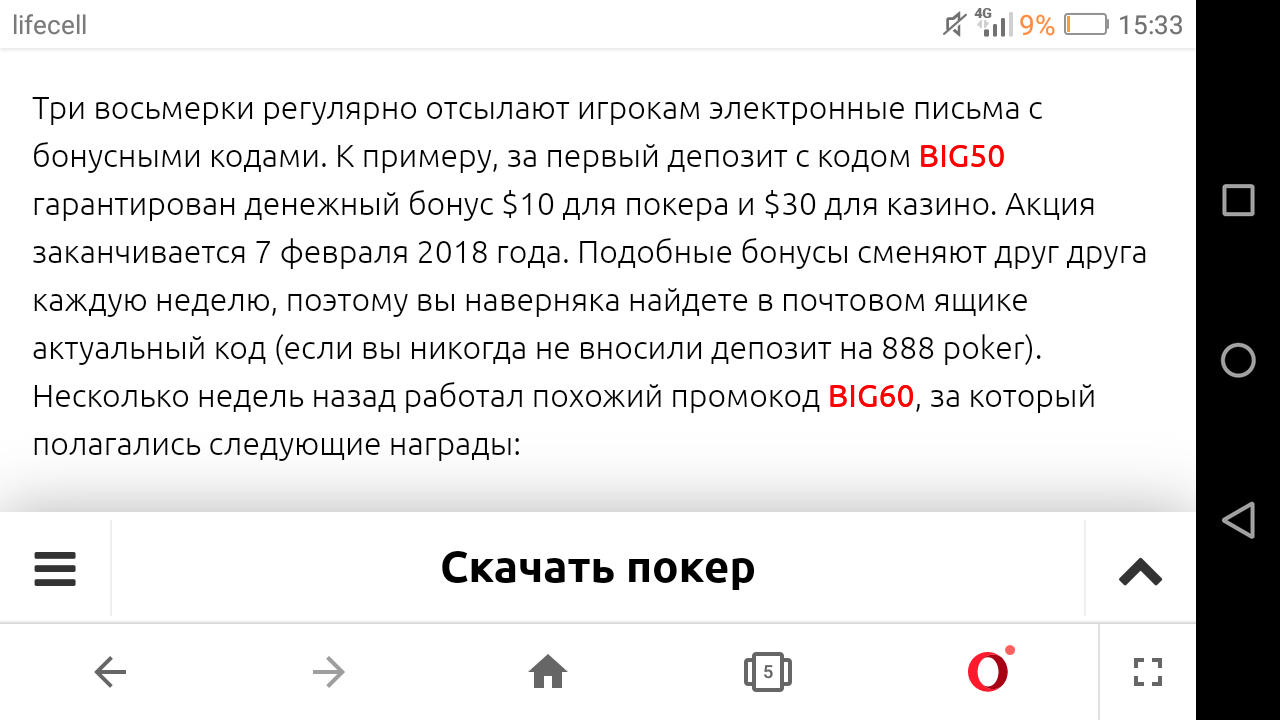Image resolution: width=1280 pixels, height=720 pixels.
Task: Open the Opera browser menu
Action: pos(988,671)
